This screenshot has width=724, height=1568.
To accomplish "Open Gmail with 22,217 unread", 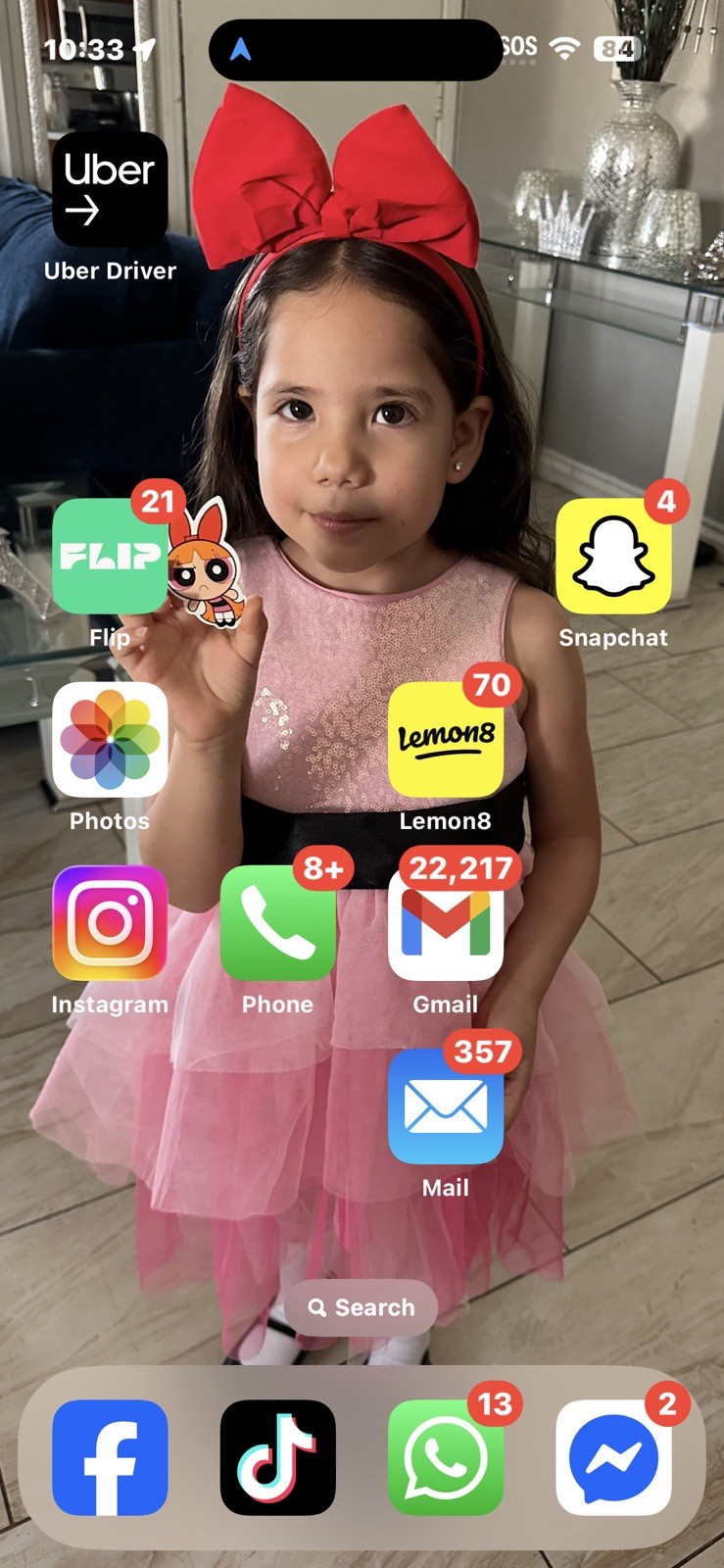I will pyautogui.click(x=446, y=923).
